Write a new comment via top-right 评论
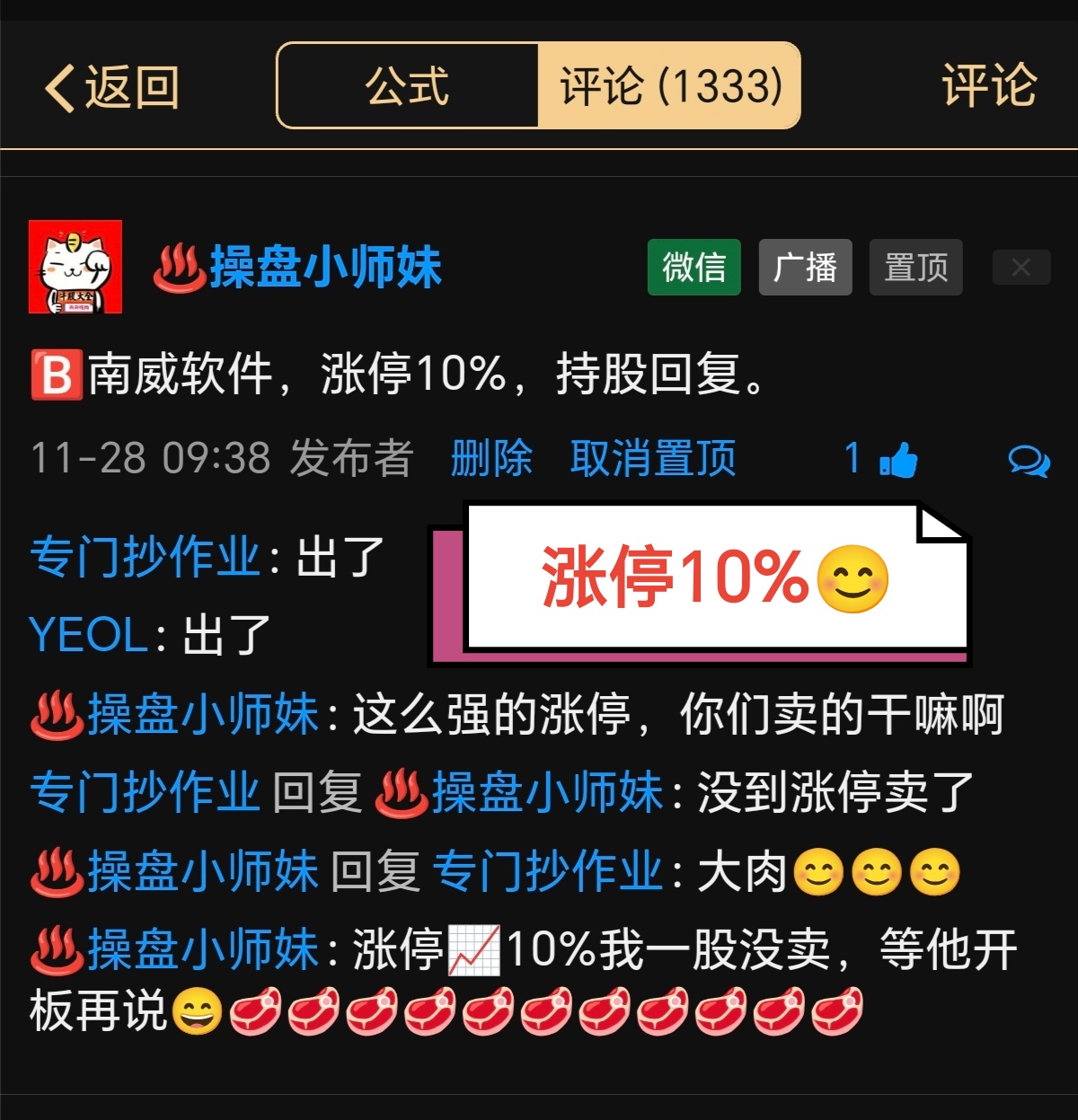1078x1120 pixels. pos(988,86)
